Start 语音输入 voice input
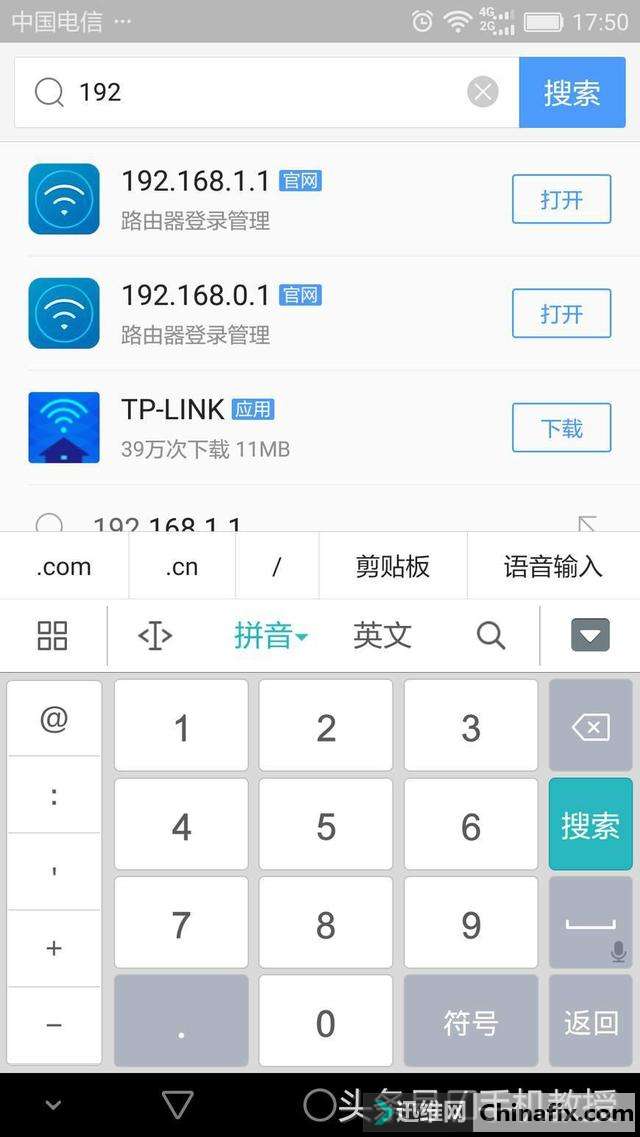 [553, 567]
